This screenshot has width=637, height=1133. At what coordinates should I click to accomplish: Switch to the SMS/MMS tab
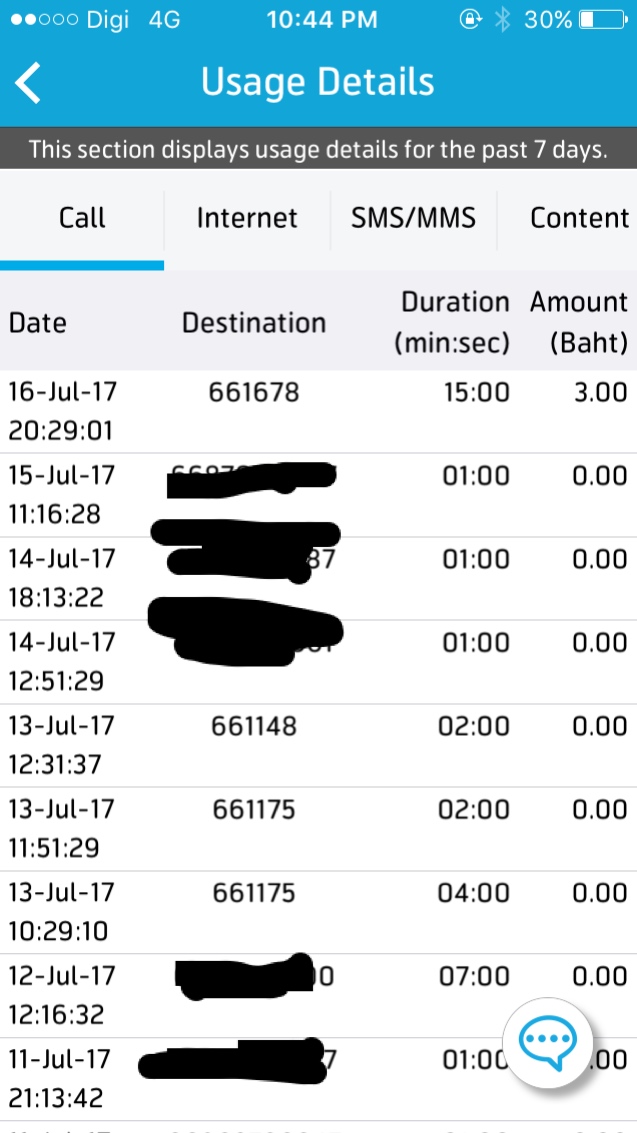pos(413,218)
